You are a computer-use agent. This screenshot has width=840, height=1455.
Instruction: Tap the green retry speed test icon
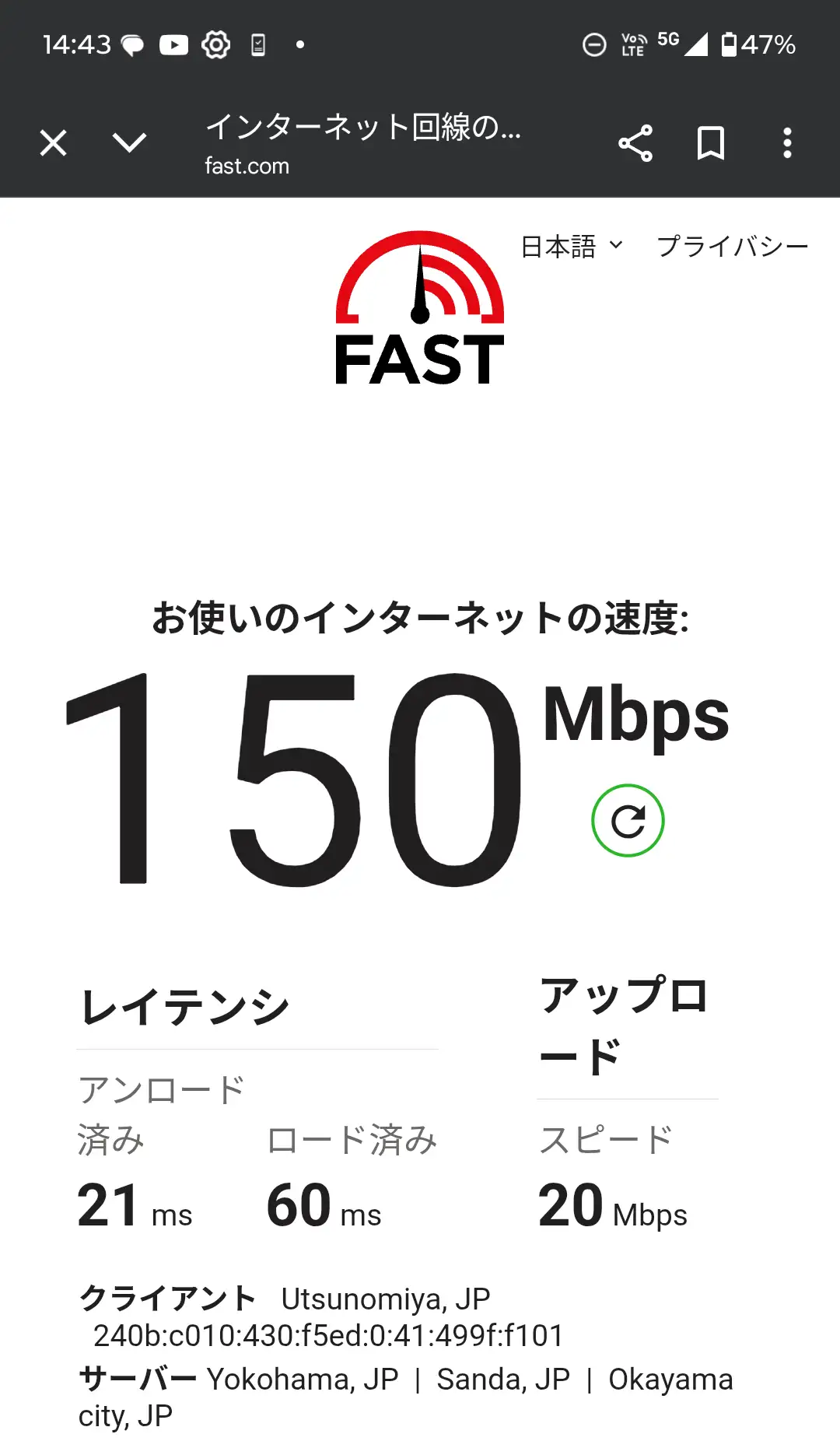(x=627, y=820)
